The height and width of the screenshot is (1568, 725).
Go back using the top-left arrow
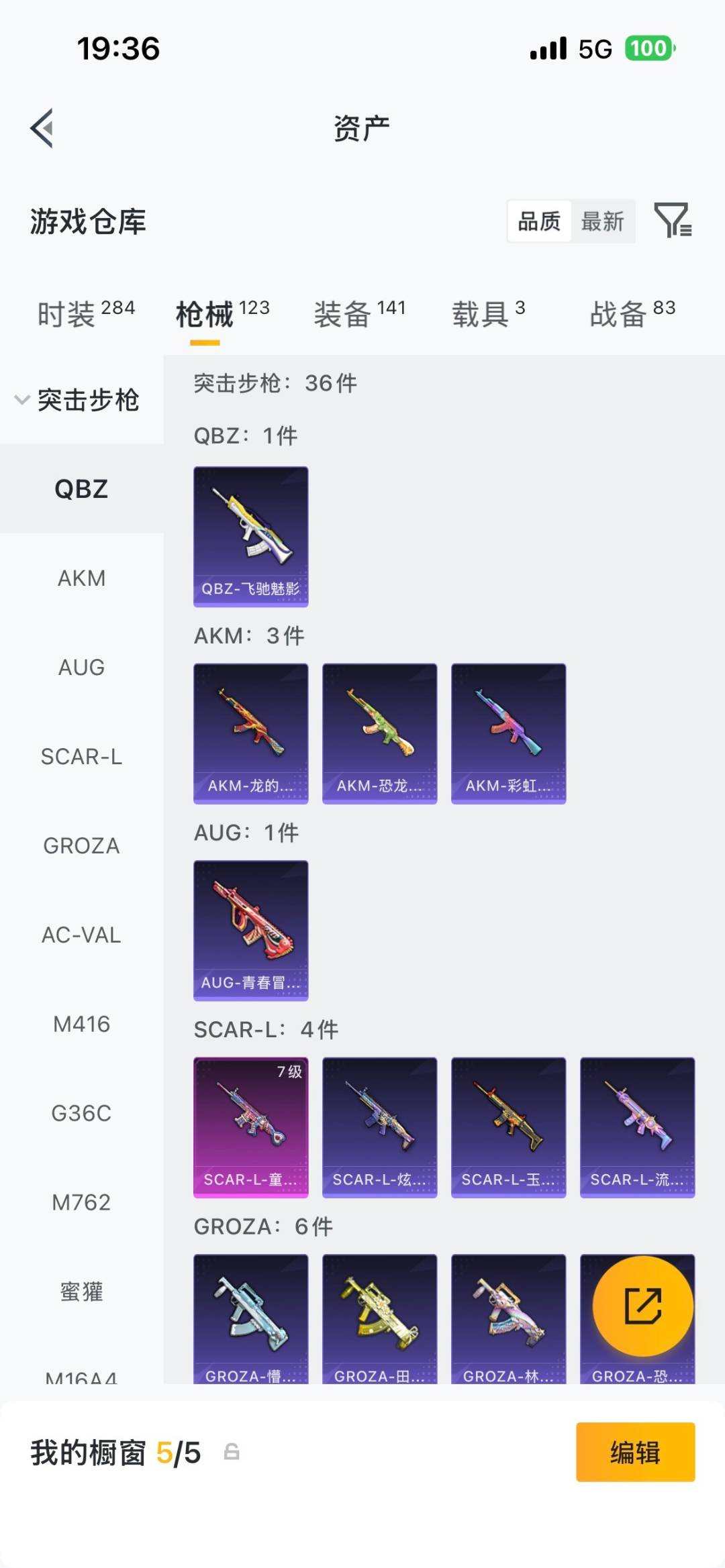tap(42, 127)
